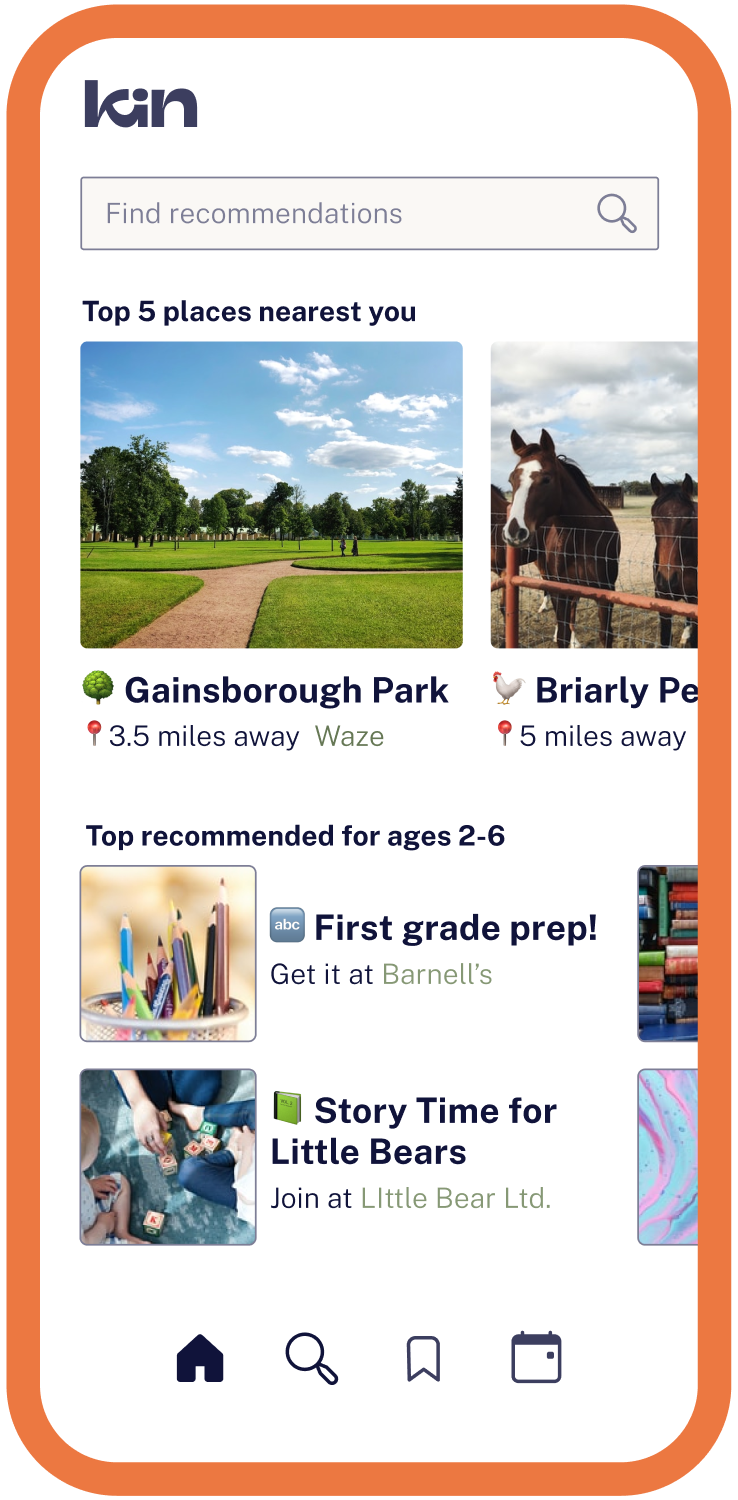738x1500 pixels.
Task: Switch to the calendar tab
Action: click(536, 1358)
